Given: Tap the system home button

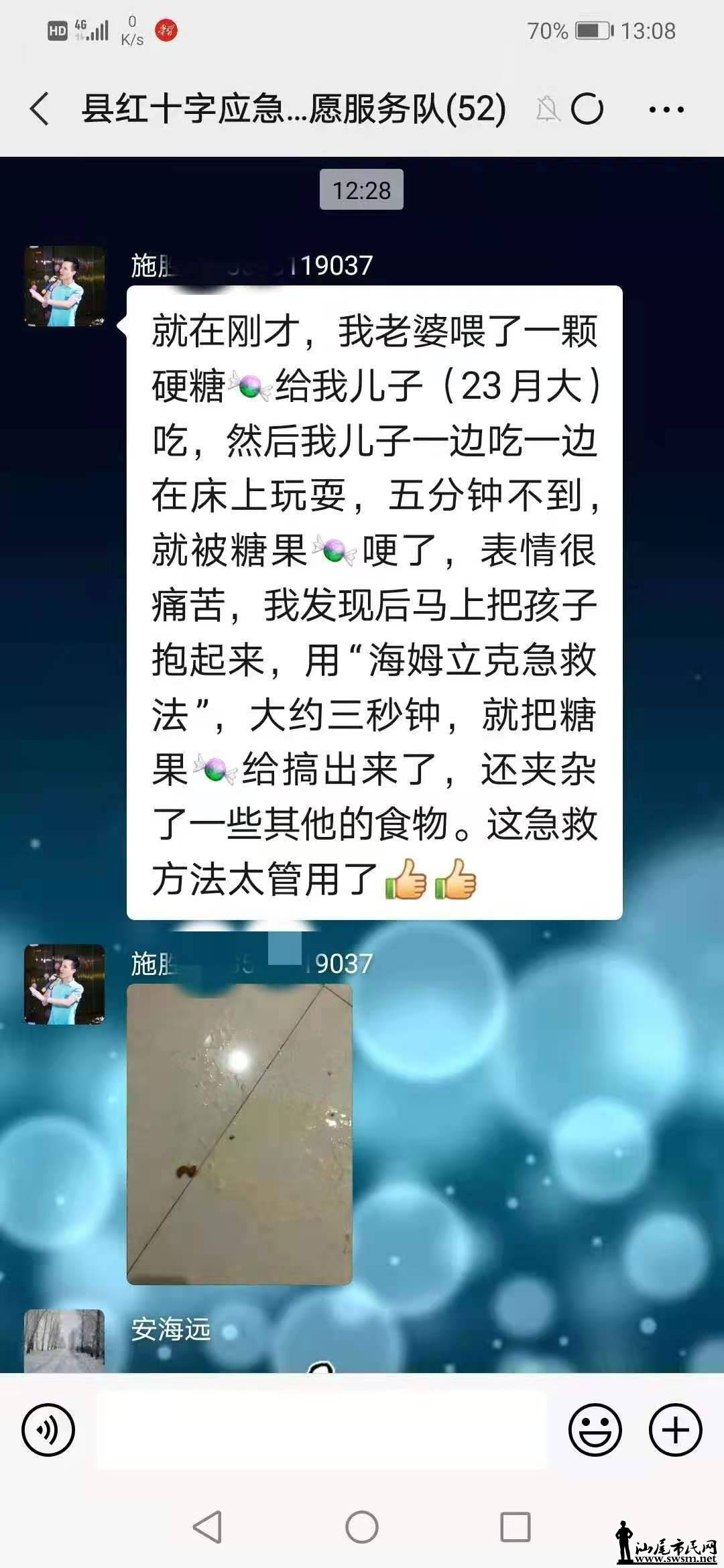Looking at the screenshot, I should coord(362,1527).
